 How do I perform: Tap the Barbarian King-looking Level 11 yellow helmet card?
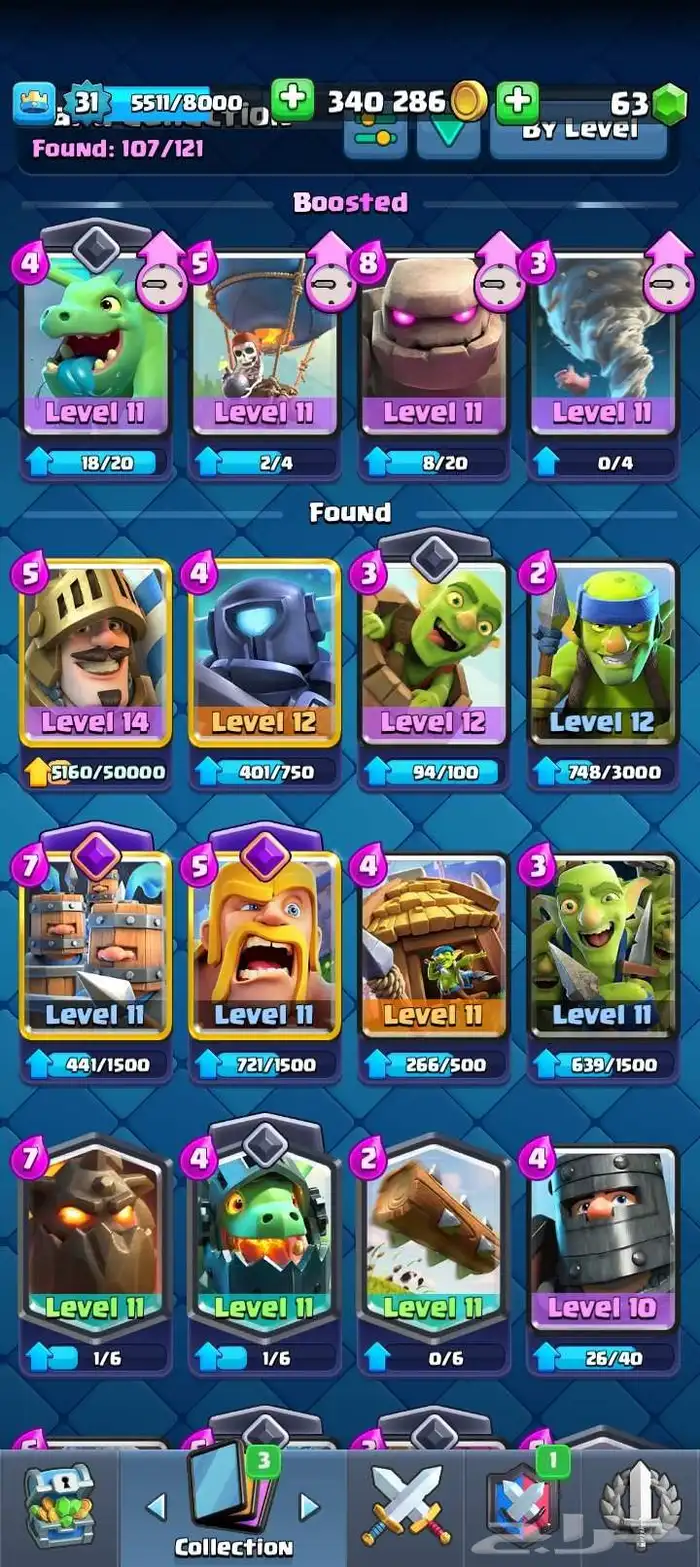265,946
